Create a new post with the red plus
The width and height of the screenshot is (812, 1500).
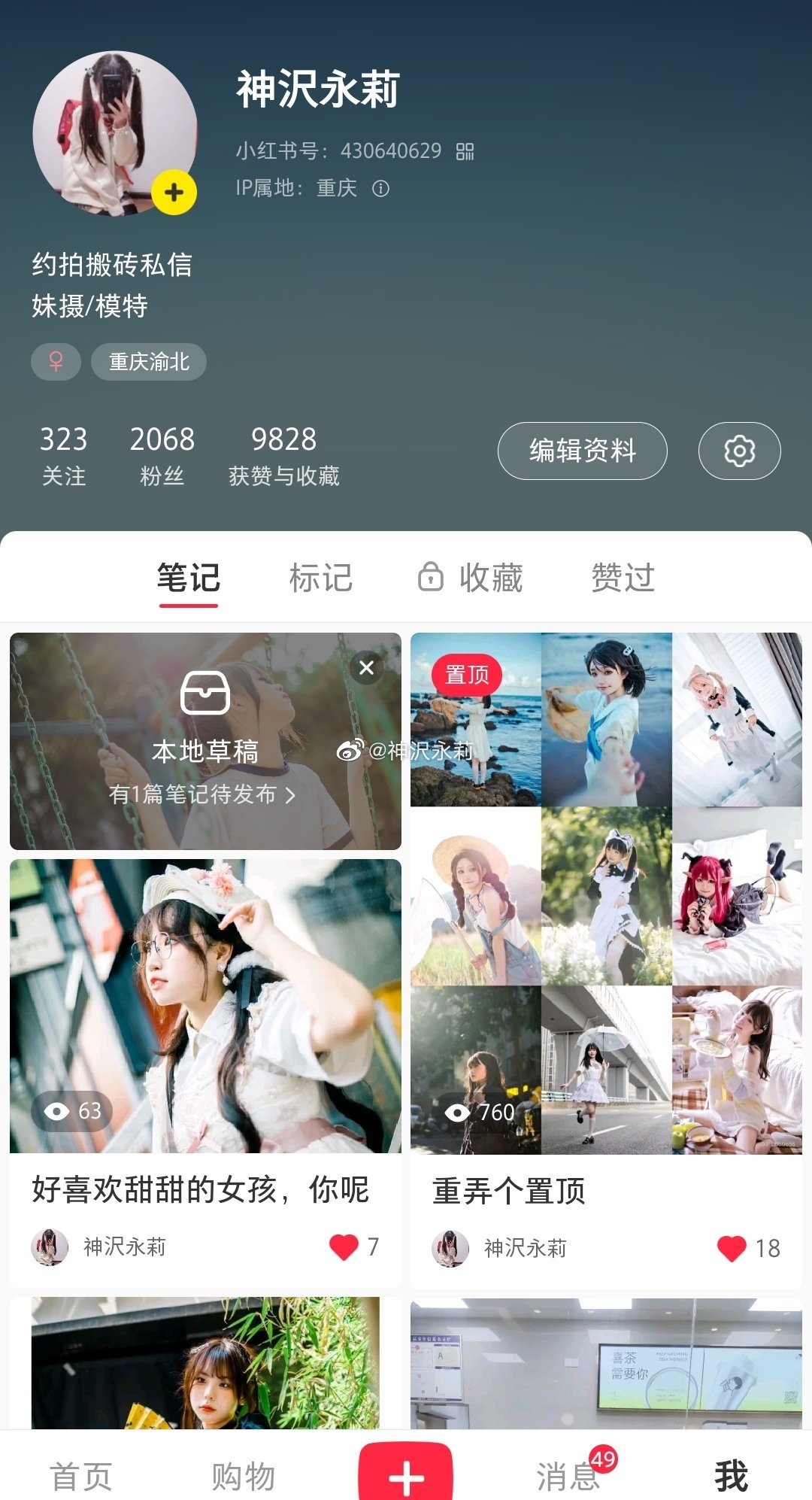(406, 1474)
